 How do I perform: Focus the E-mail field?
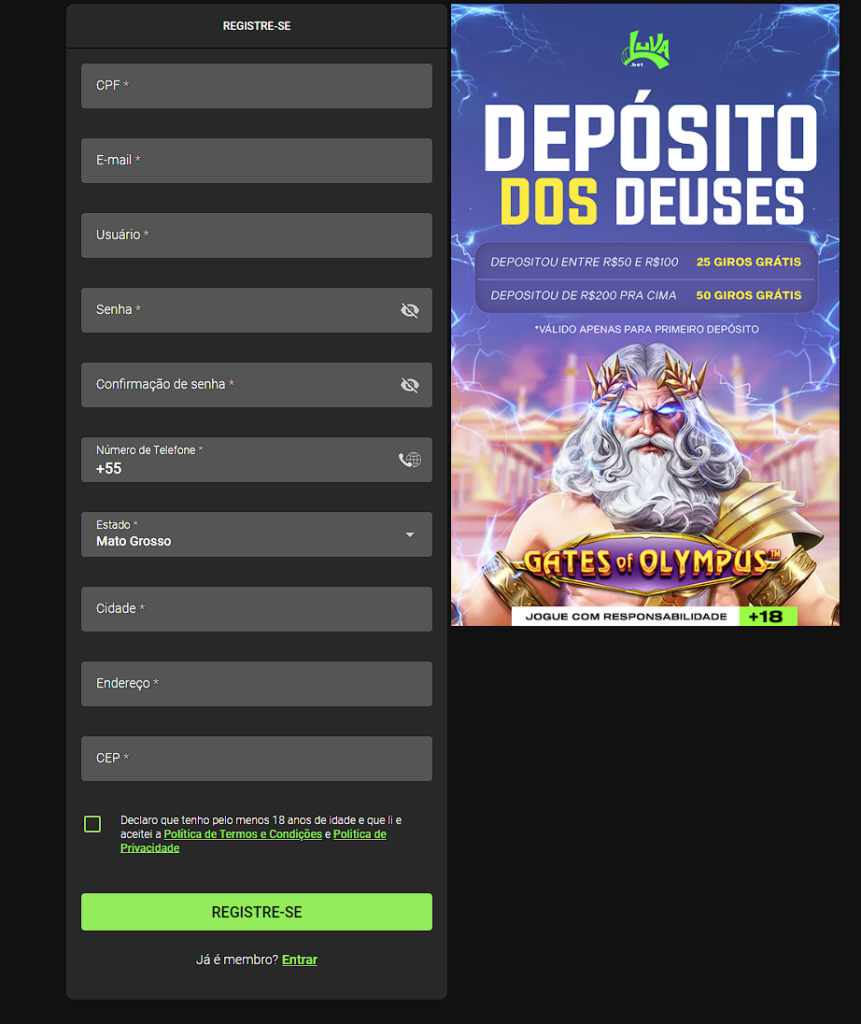[256, 160]
